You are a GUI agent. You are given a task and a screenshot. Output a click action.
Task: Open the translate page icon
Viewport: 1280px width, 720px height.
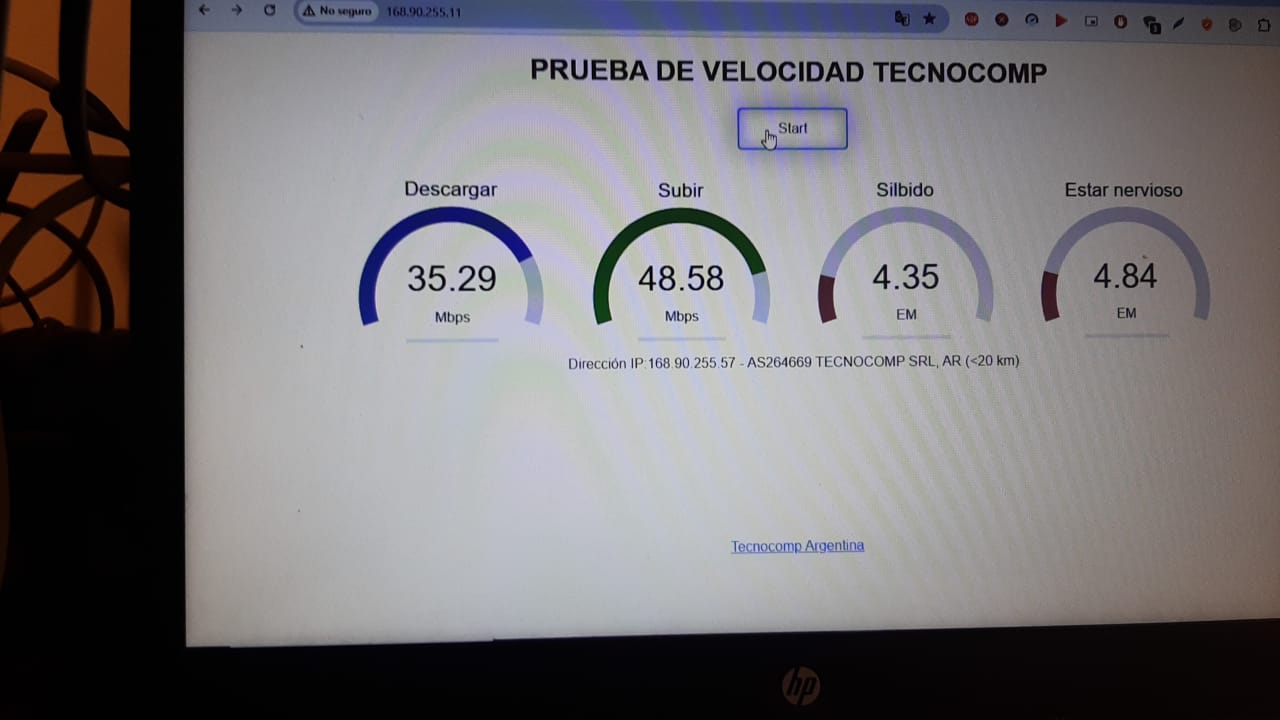[902, 18]
